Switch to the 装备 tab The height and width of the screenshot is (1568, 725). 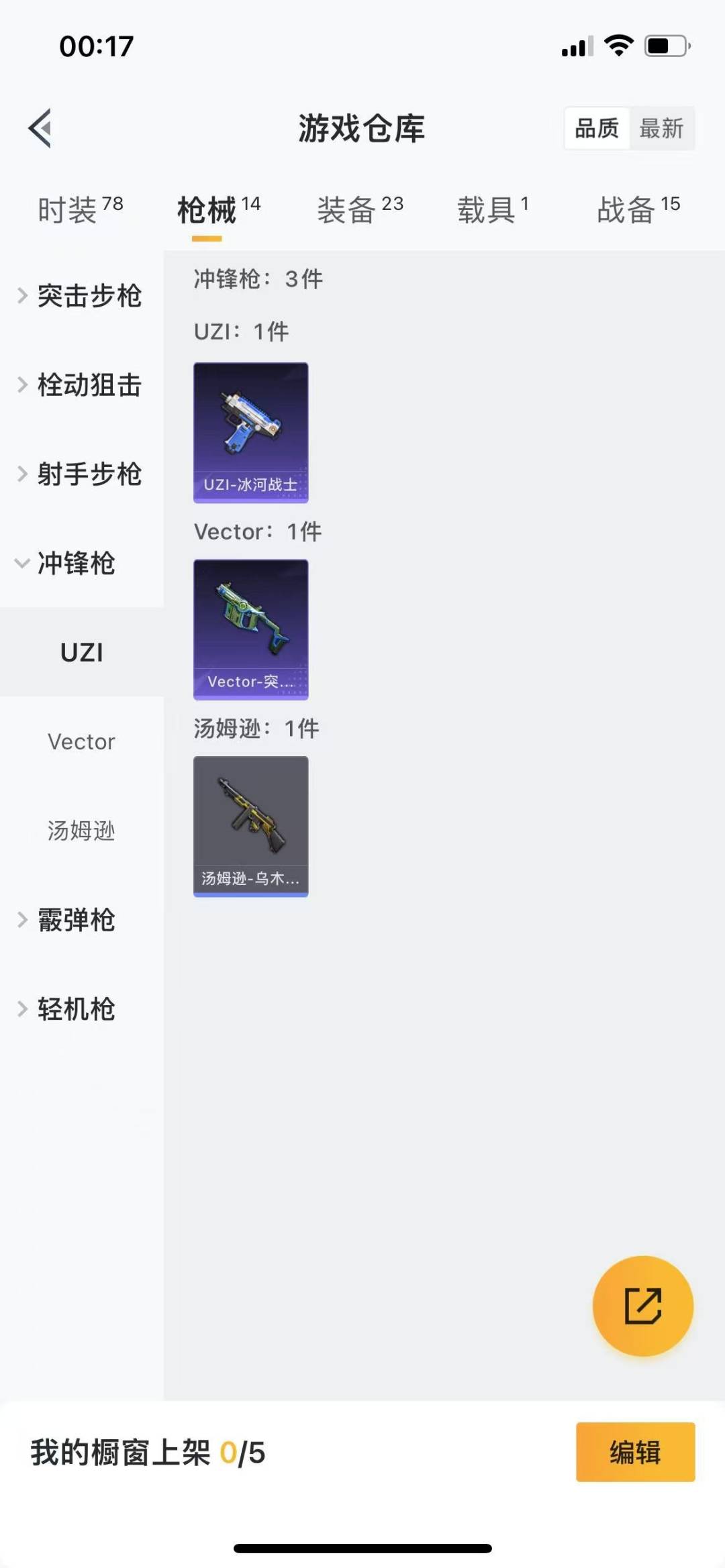coord(360,209)
